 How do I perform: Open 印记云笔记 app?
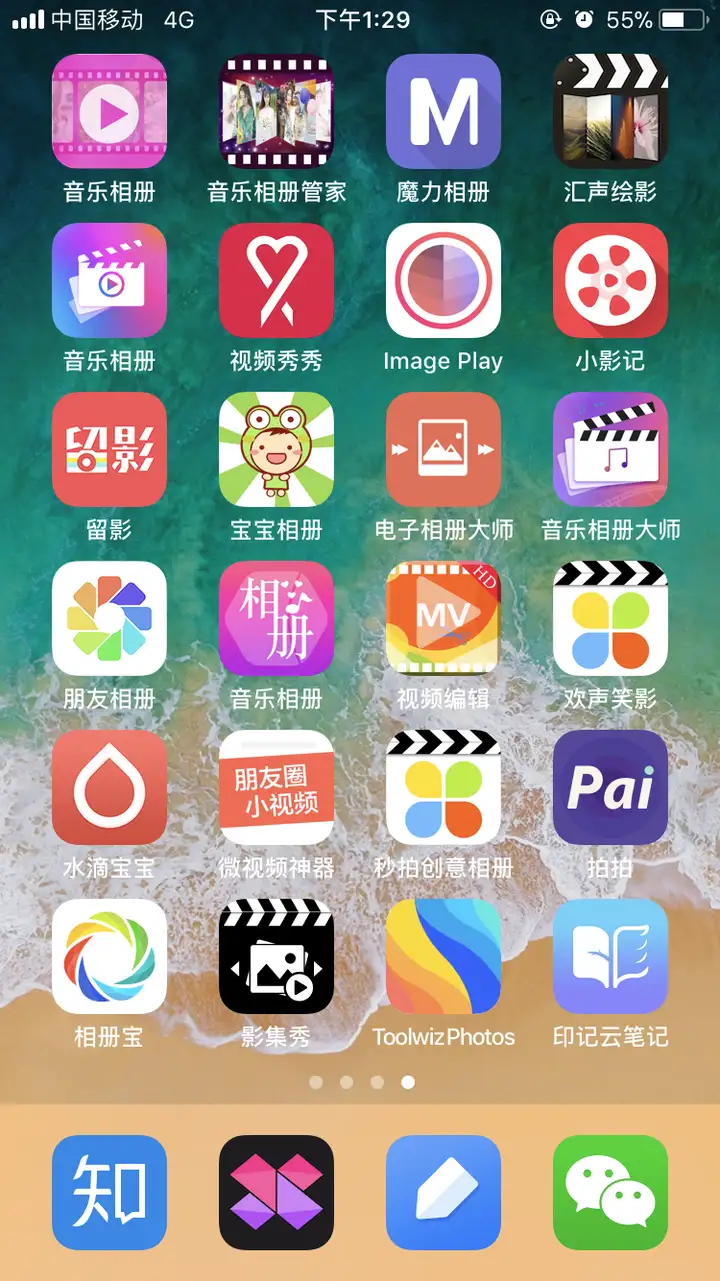click(610, 956)
